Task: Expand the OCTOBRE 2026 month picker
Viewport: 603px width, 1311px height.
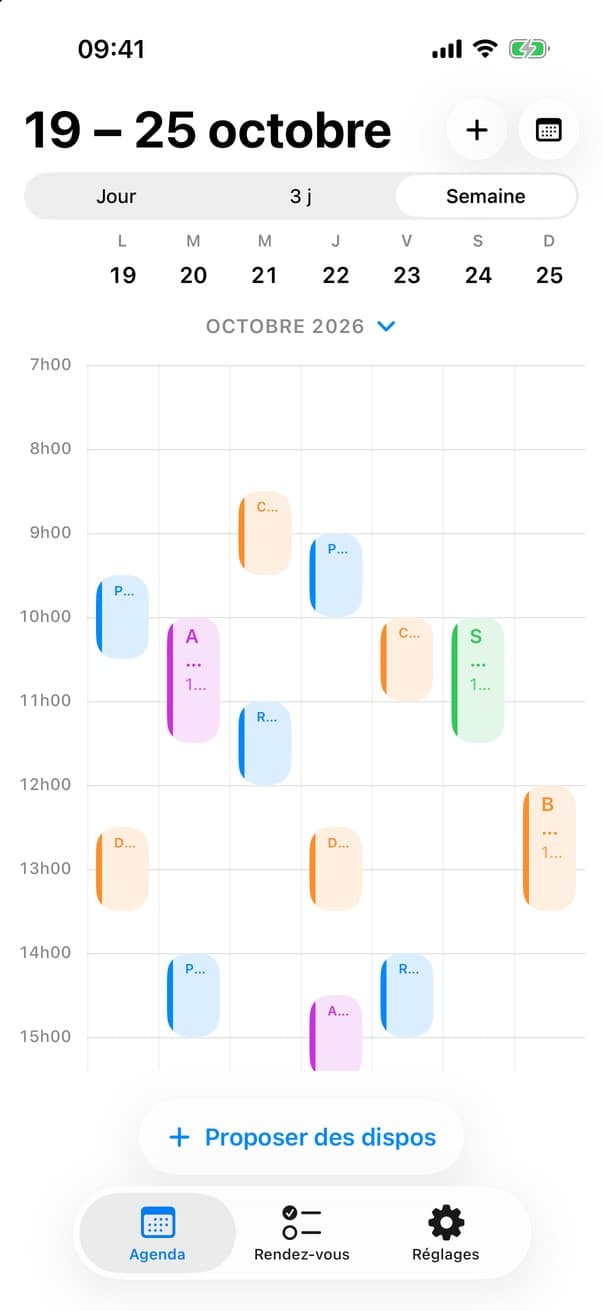Action: click(301, 326)
